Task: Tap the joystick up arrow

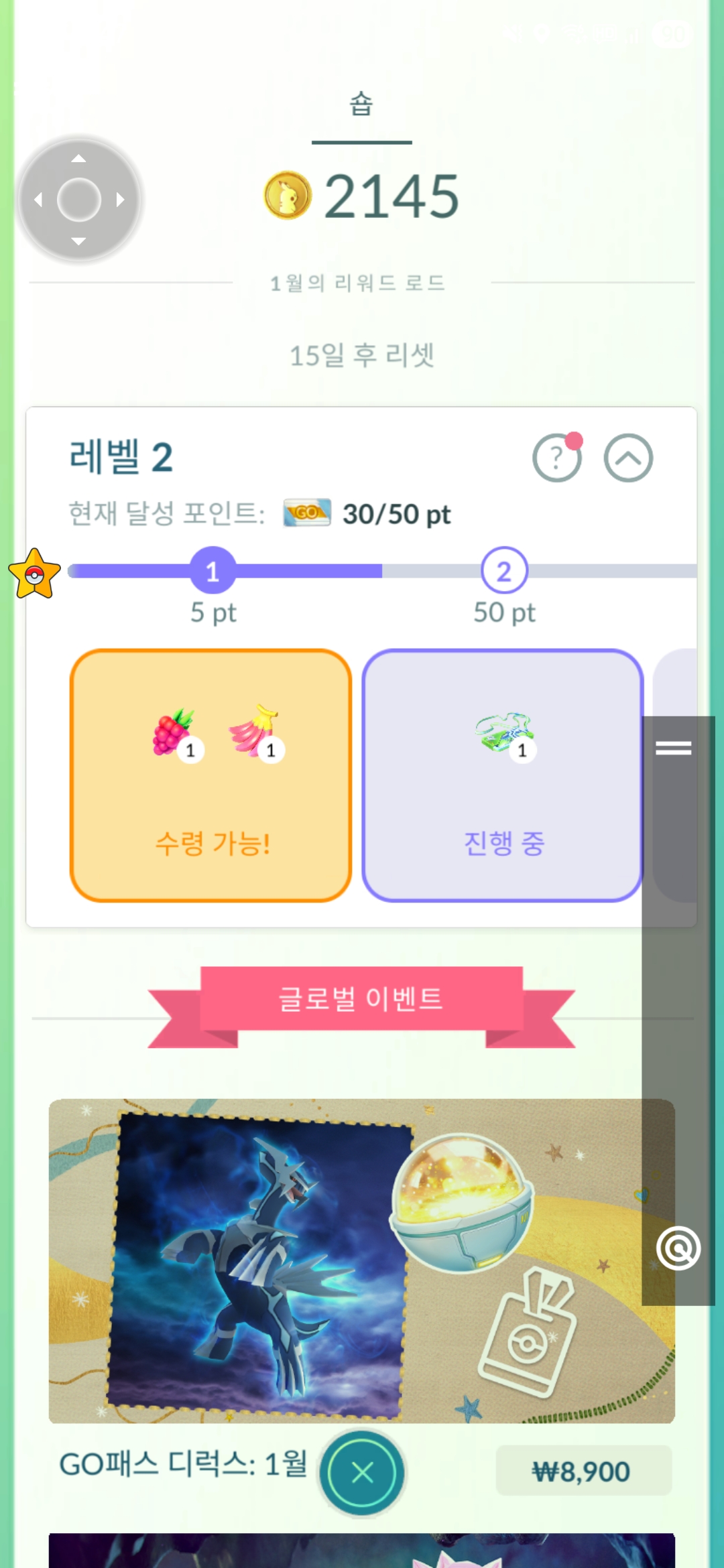Action: (x=78, y=159)
